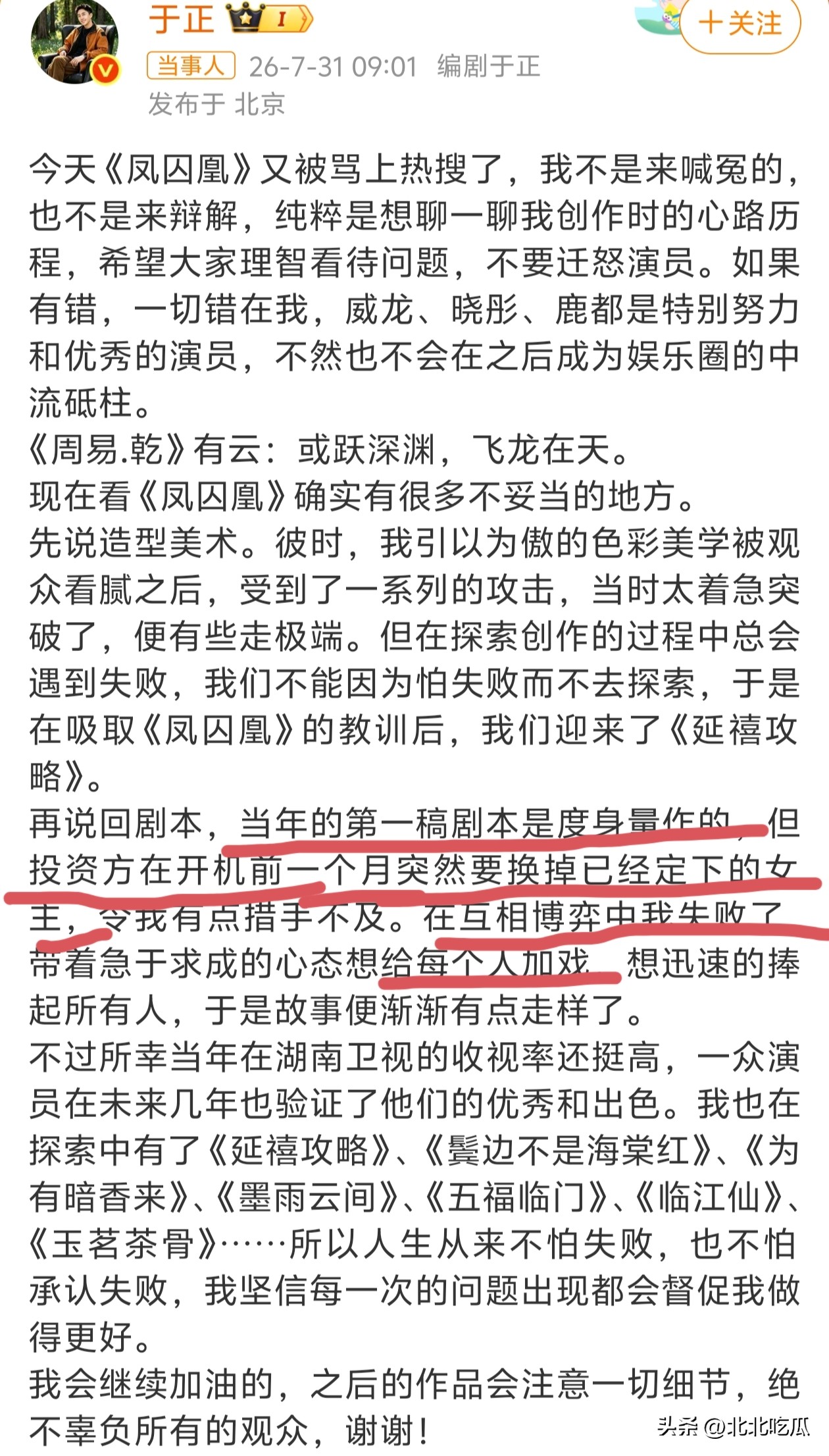Viewport: 829px width, 1456px height.
Task: Follow 于正 with the +关注 button
Action: [740, 24]
